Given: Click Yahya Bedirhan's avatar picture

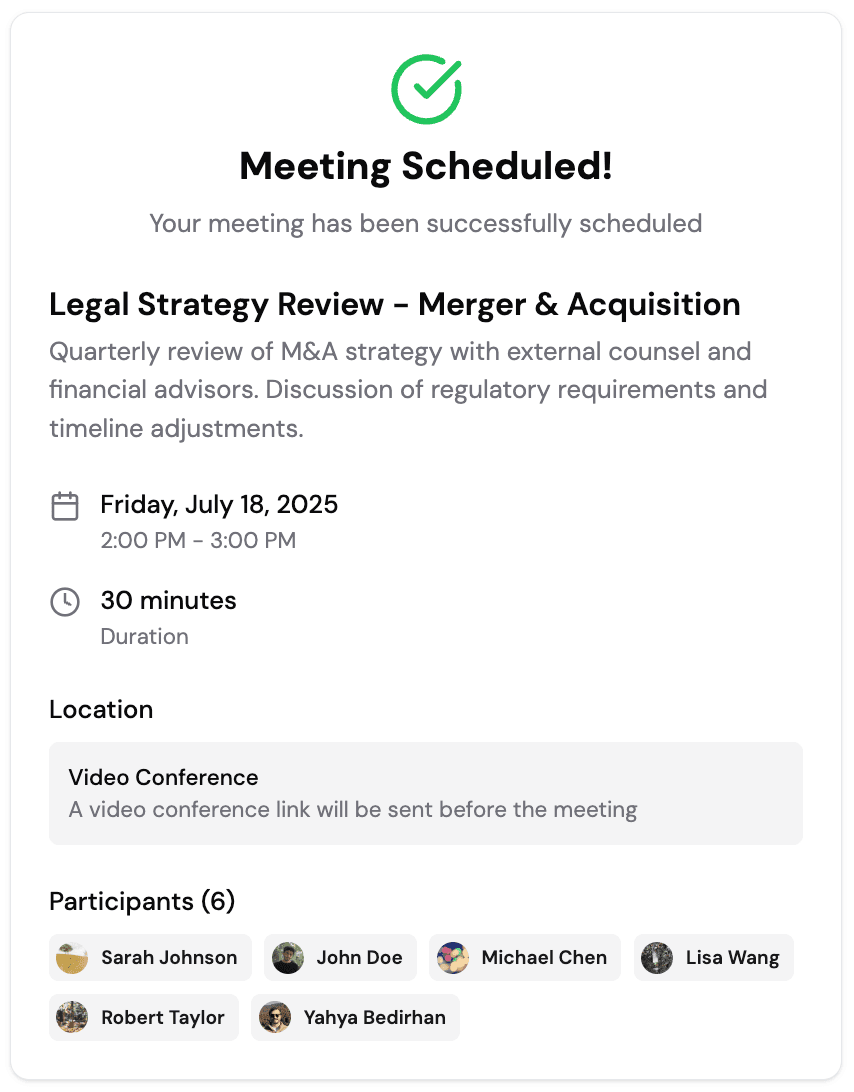Looking at the screenshot, I should coord(274,1017).
